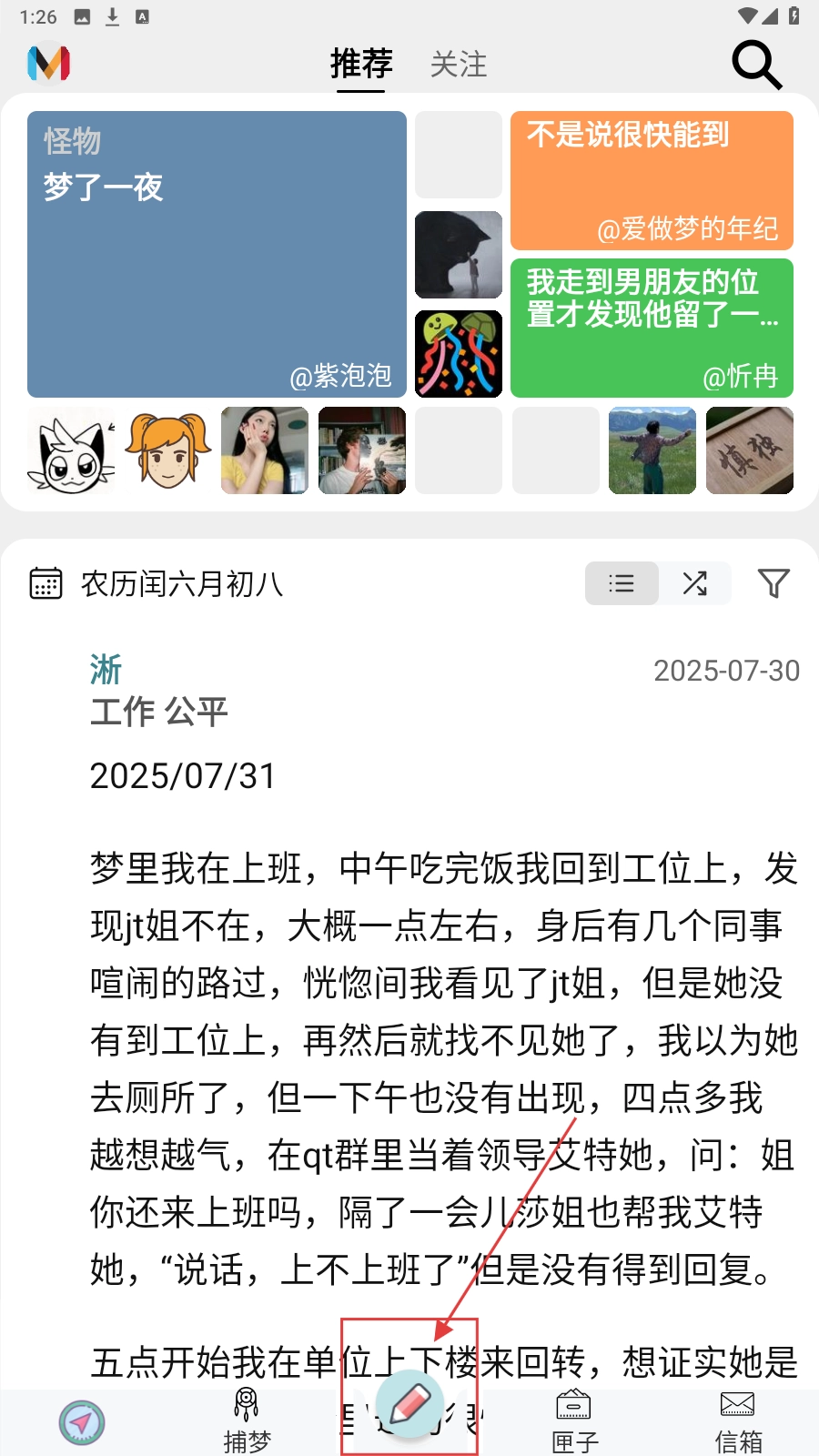
Task: Switch to shuffle random order
Action: (695, 583)
